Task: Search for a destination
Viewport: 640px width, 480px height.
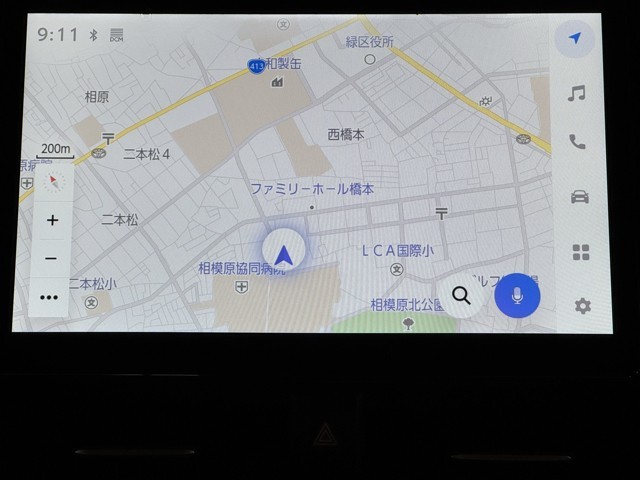Action: [x=461, y=295]
